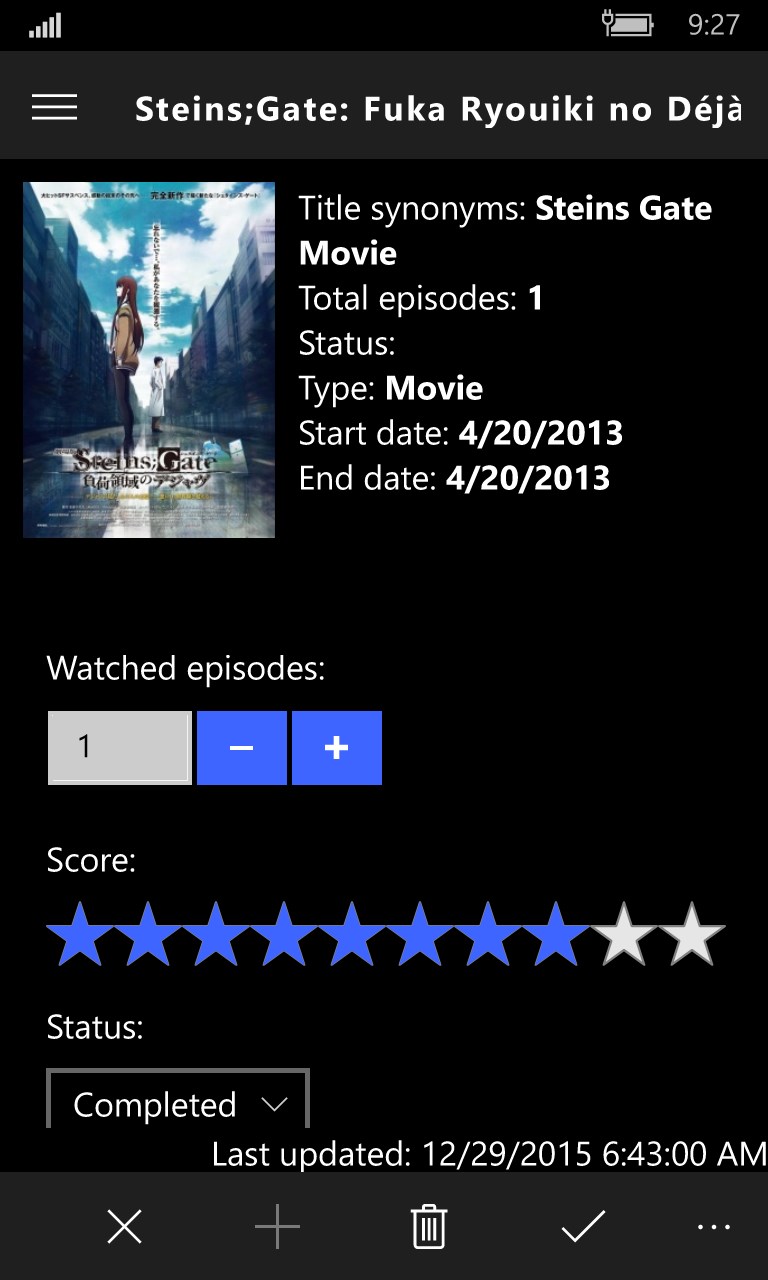This screenshot has width=768, height=1280.
Task: Decrease watched episodes with minus button
Action: point(241,747)
